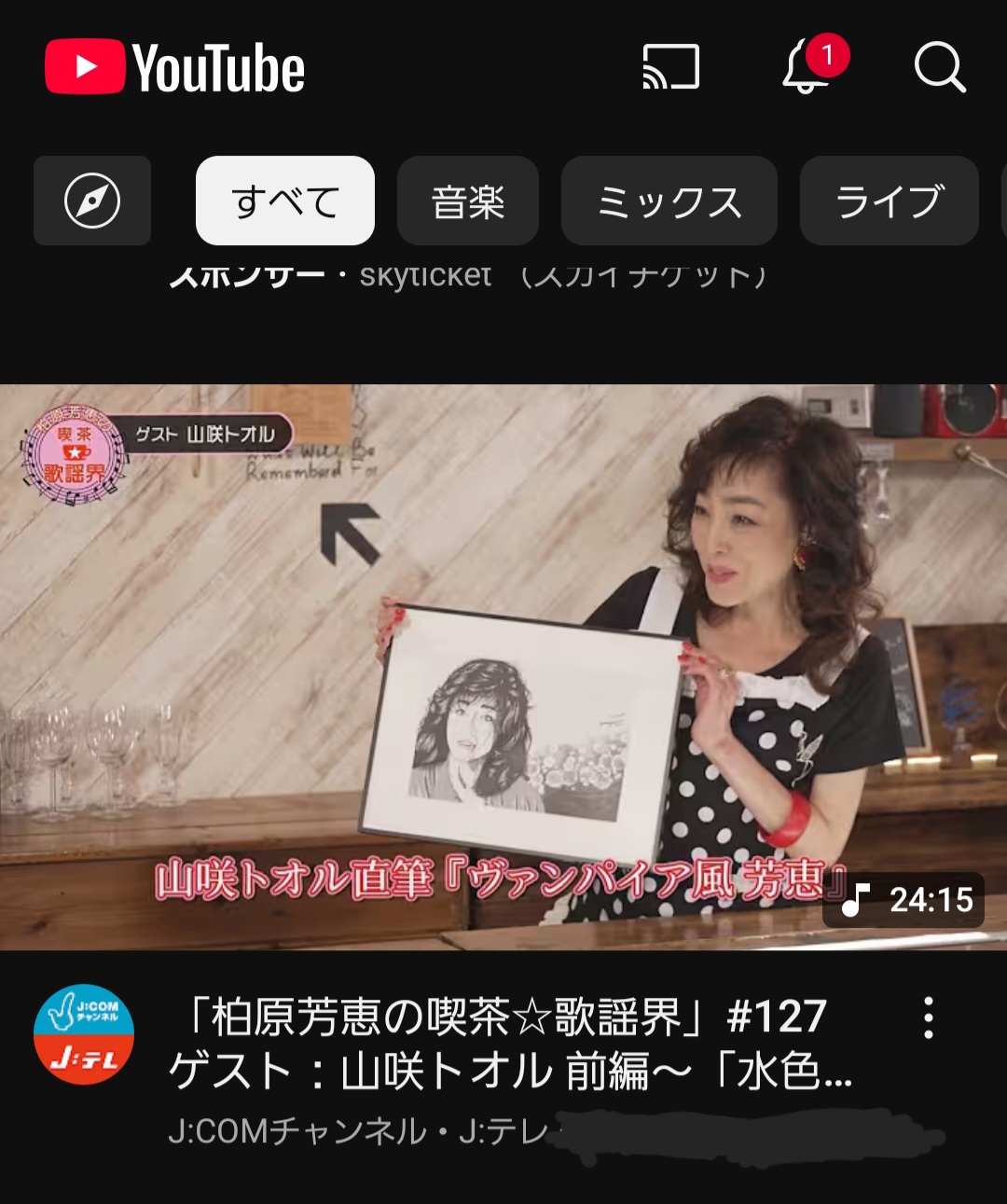Select the すべて filter chip

pyautogui.click(x=285, y=201)
